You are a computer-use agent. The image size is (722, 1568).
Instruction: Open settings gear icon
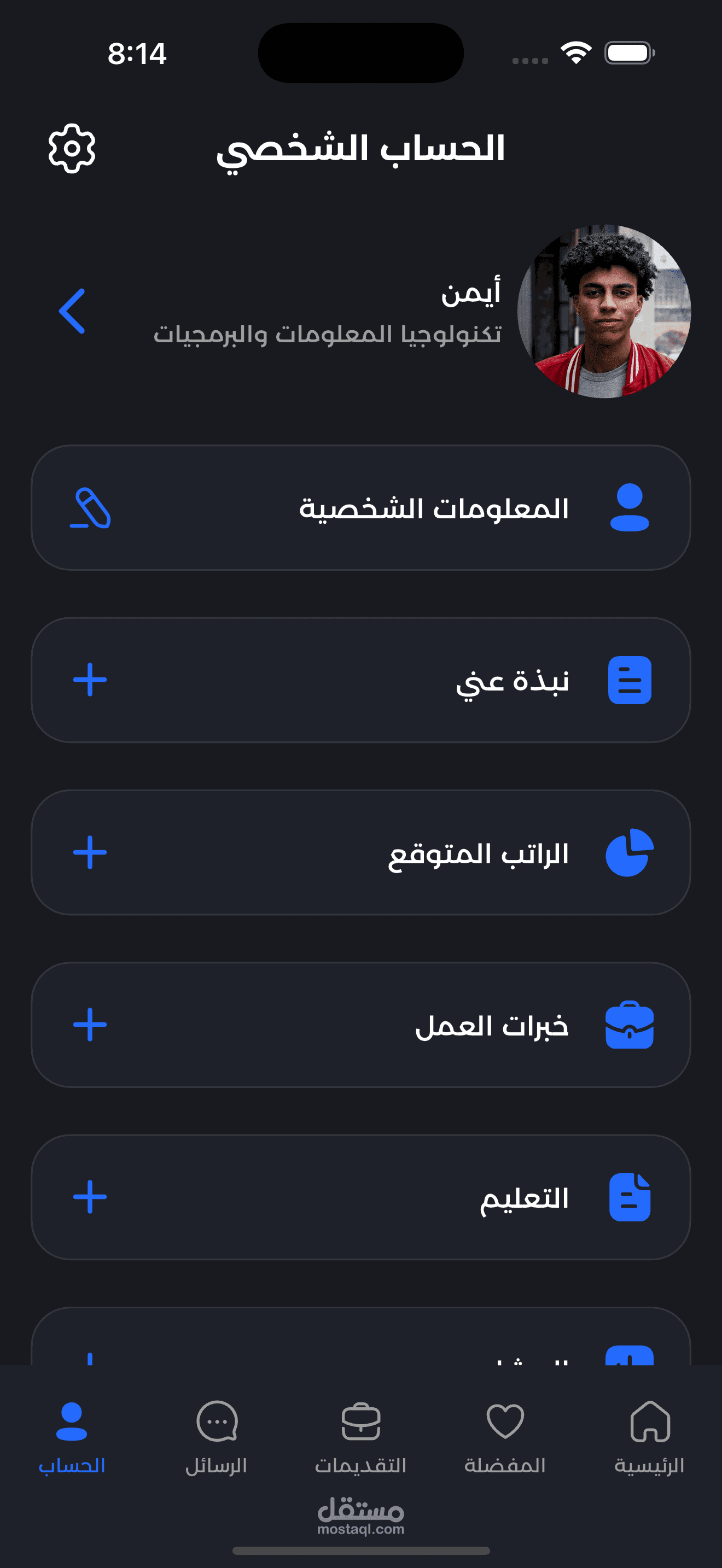72,149
